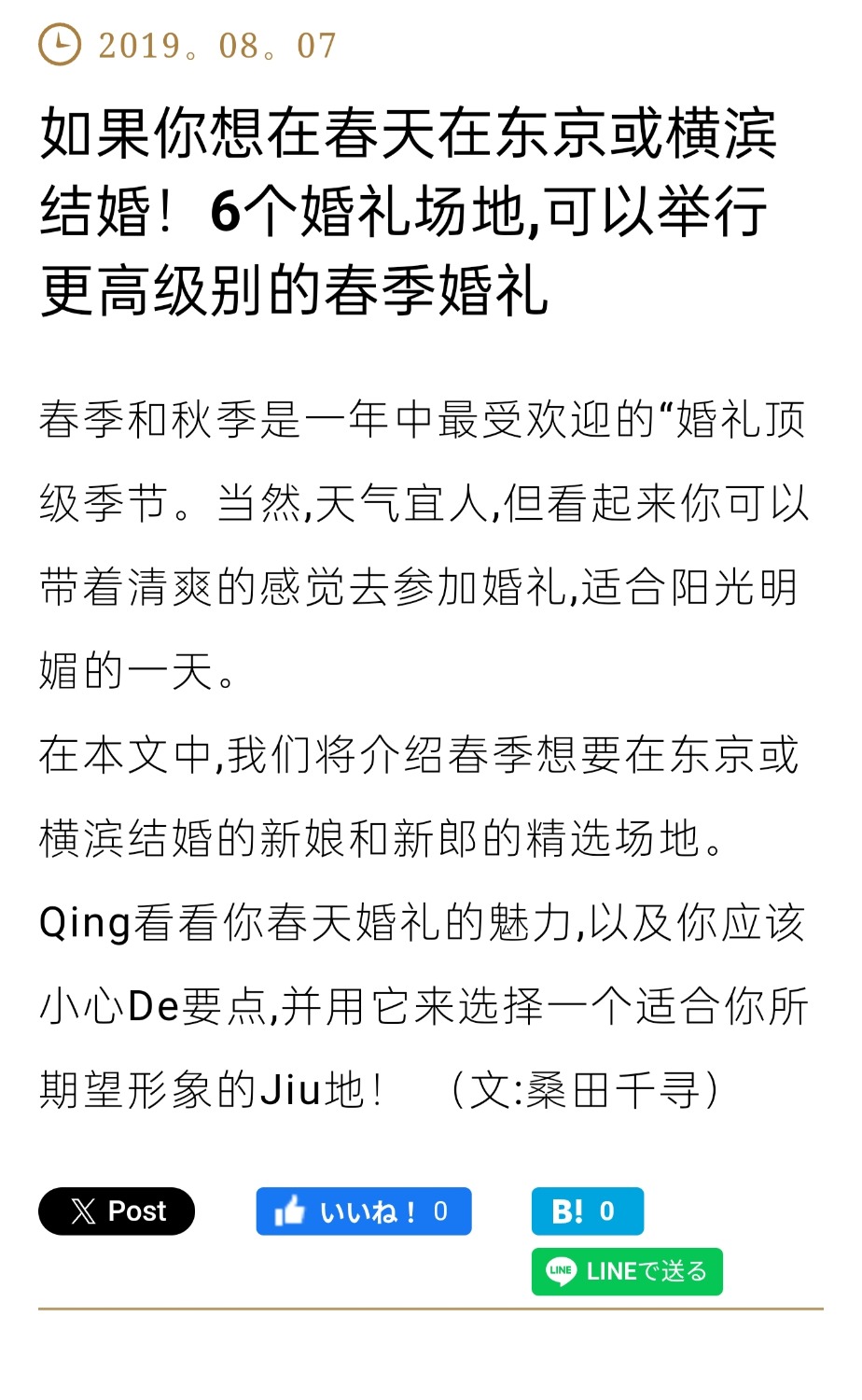The height and width of the screenshot is (1400, 862).
Task: Send the article via LINEで送る
Action: (x=627, y=1271)
